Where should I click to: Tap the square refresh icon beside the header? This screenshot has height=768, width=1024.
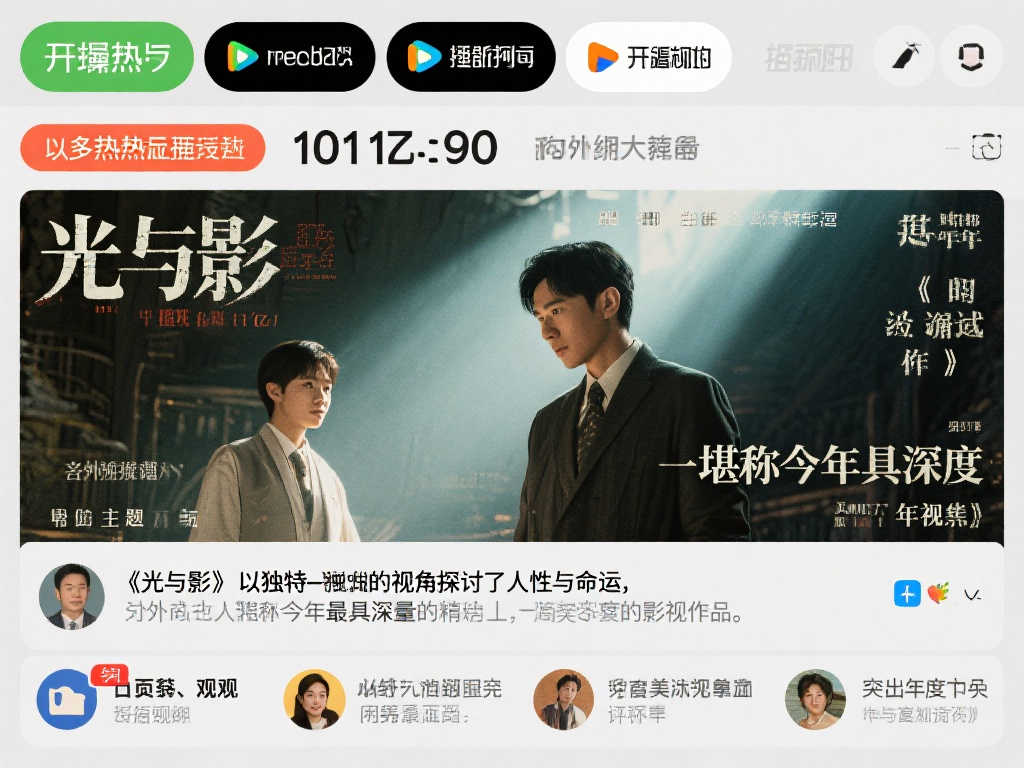[987, 147]
